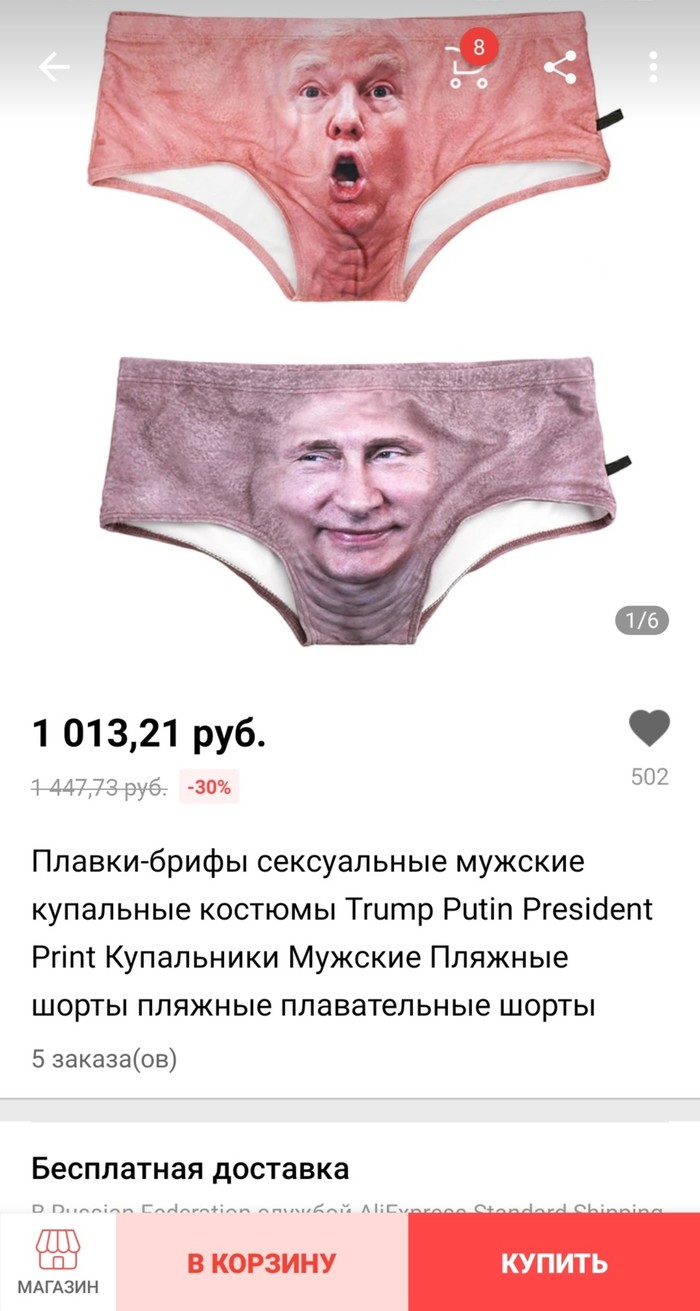Viewport: 700px width, 1311px height.
Task: Open the product photo gallery
Action: coord(350,330)
